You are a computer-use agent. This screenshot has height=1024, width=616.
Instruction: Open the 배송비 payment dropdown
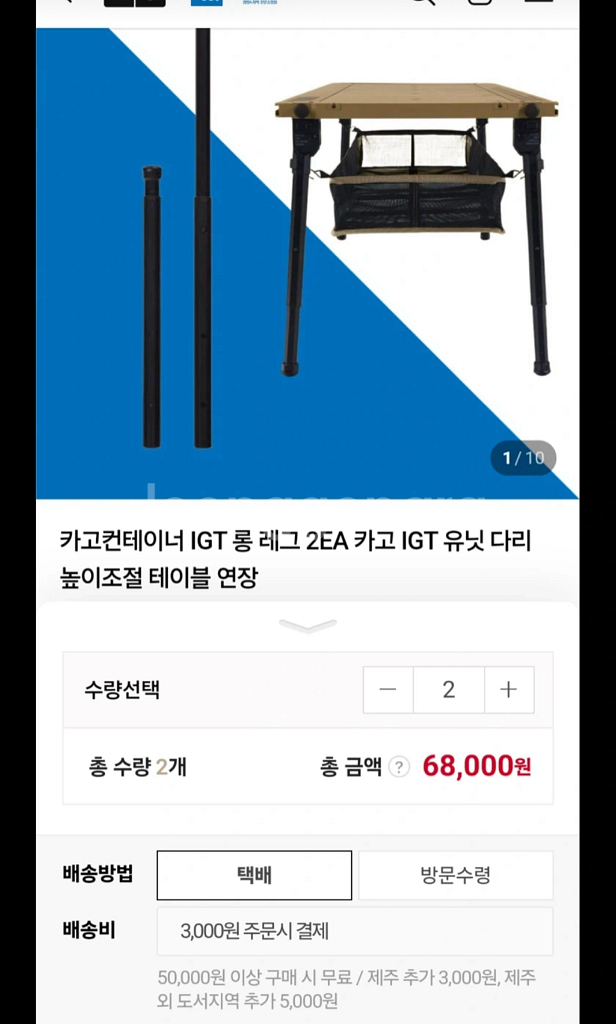354,931
